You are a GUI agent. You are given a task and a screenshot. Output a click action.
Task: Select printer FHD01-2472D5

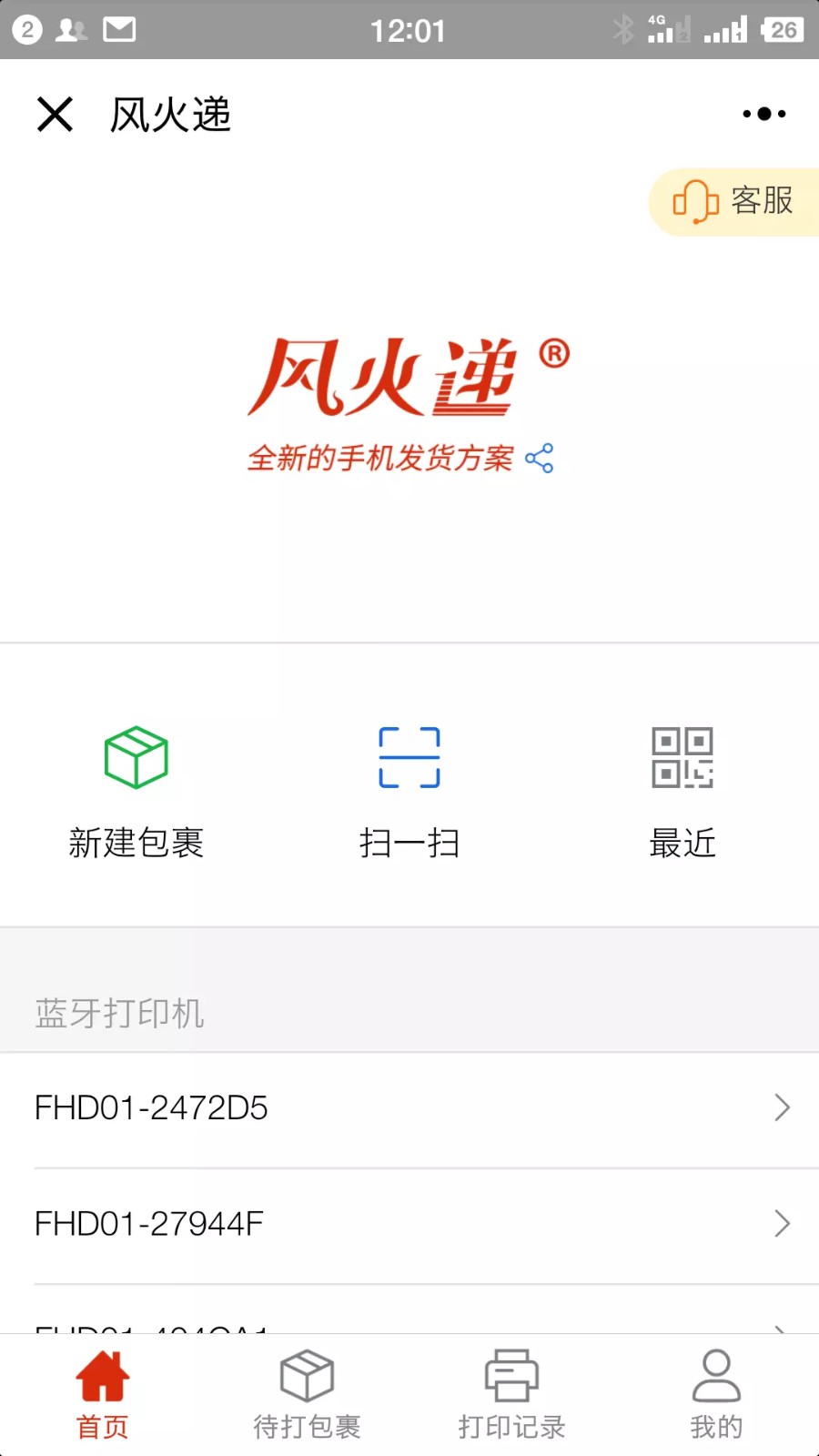click(409, 1109)
